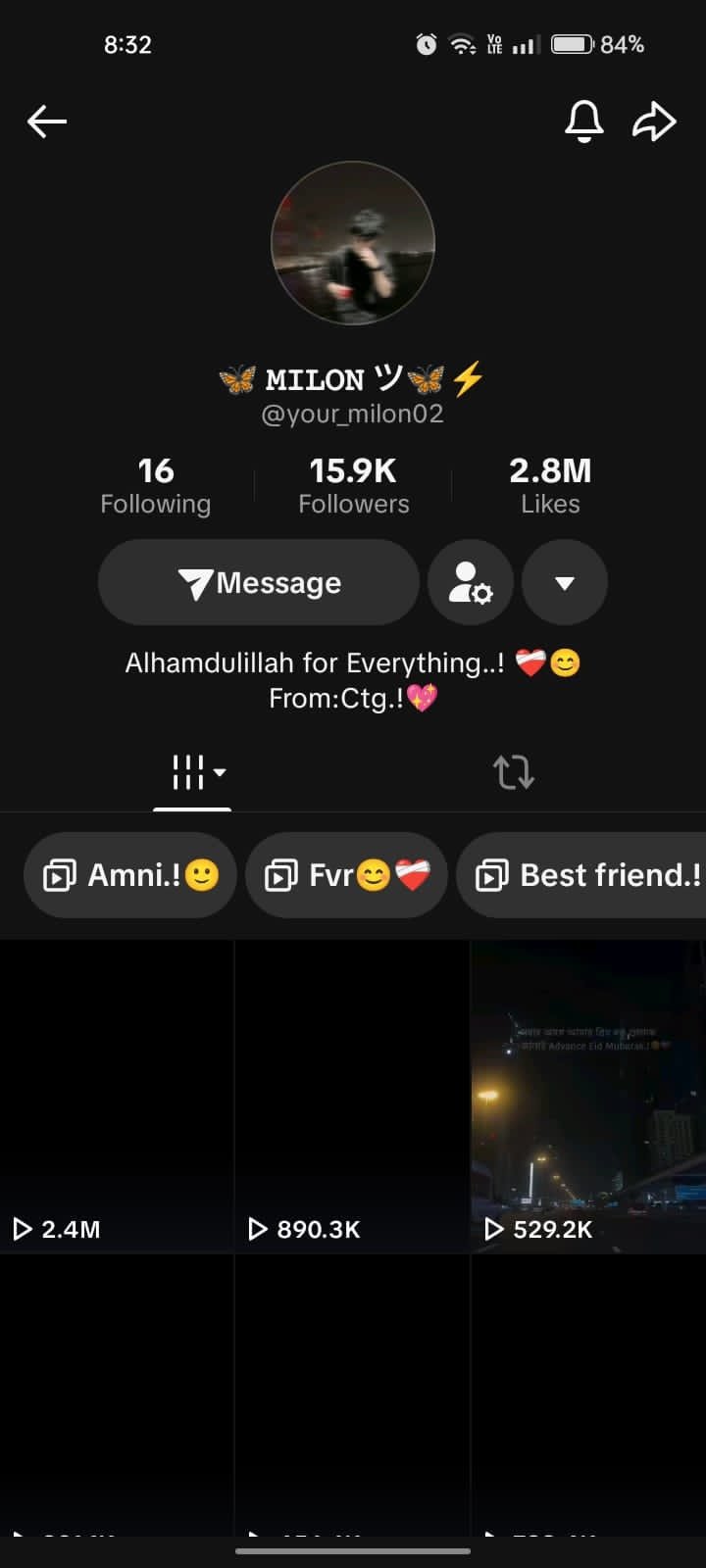Select the videos grid tab
Image resolution: width=706 pixels, height=1568 pixels.
193,772
